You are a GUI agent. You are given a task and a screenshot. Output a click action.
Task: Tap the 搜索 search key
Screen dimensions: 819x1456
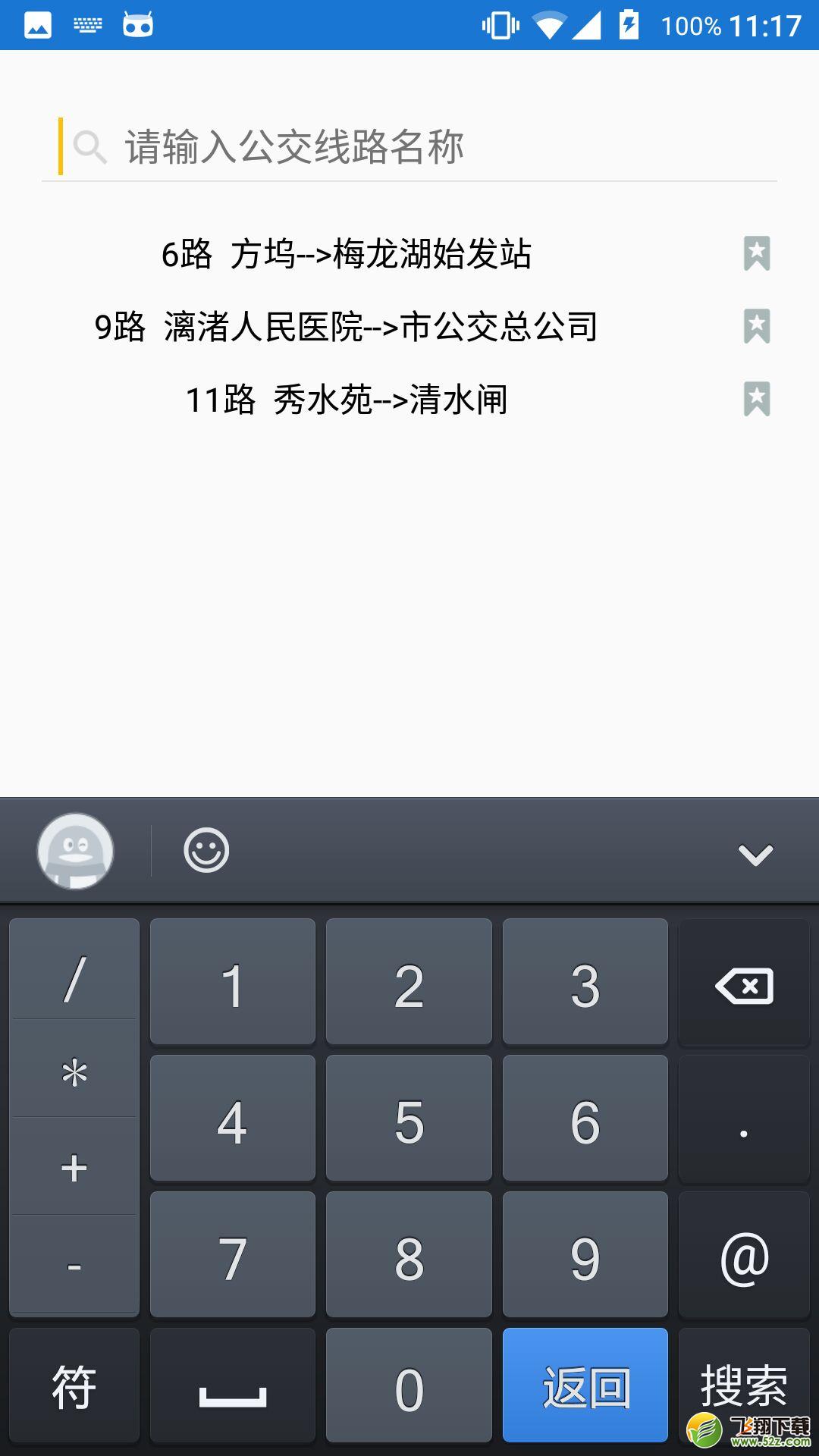pos(744,1385)
